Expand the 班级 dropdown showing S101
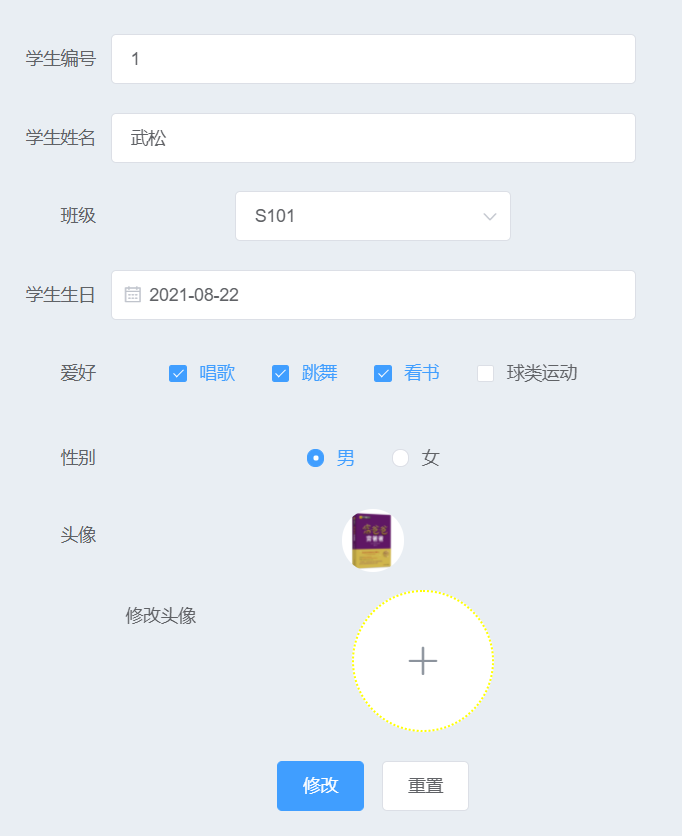This screenshot has height=836, width=682. 372,216
